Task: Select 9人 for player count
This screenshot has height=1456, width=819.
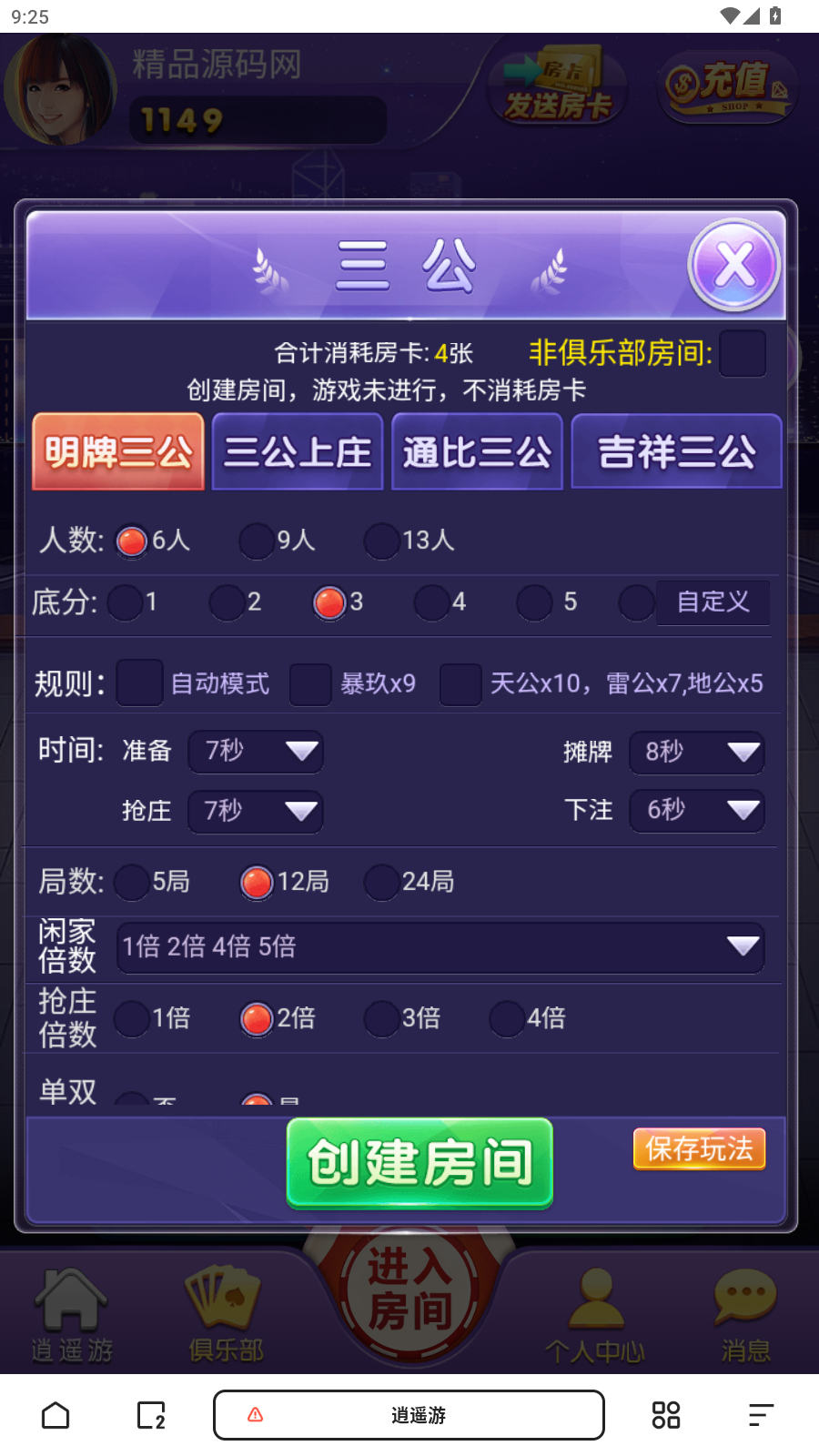Action: (257, 541)
